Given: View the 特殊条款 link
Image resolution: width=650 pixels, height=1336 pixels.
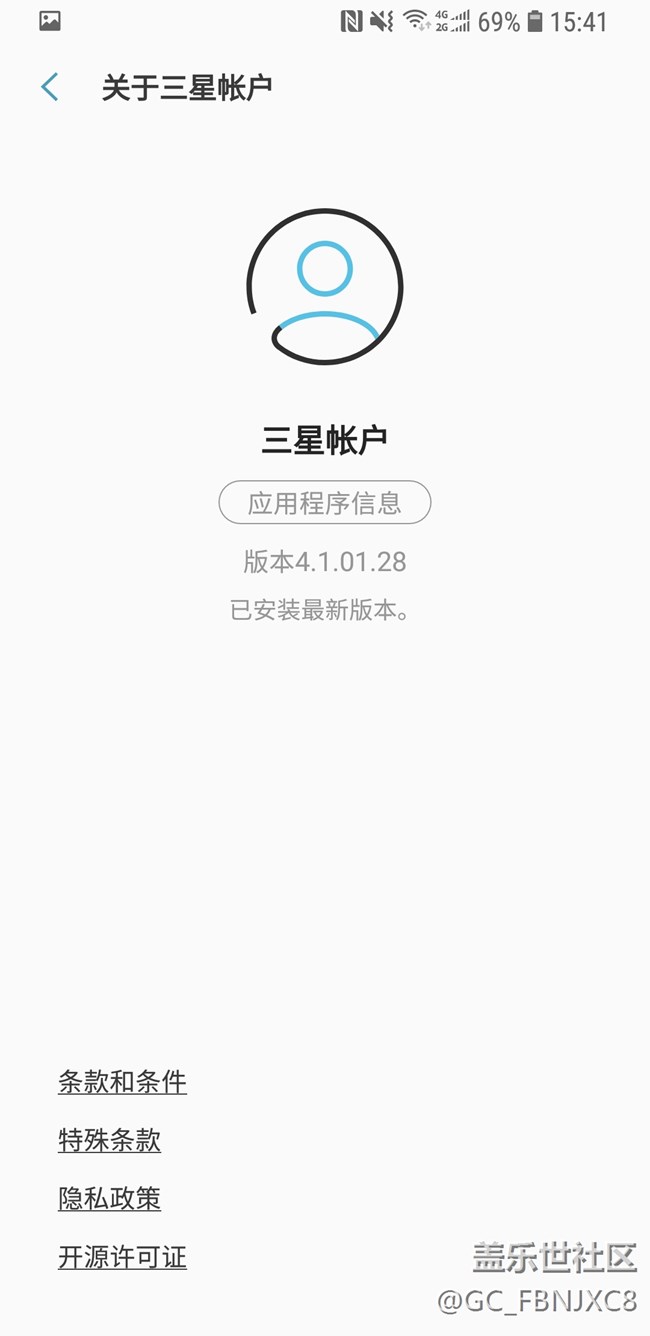Looking at the screenshot, I should click(x=109, y=1140).
